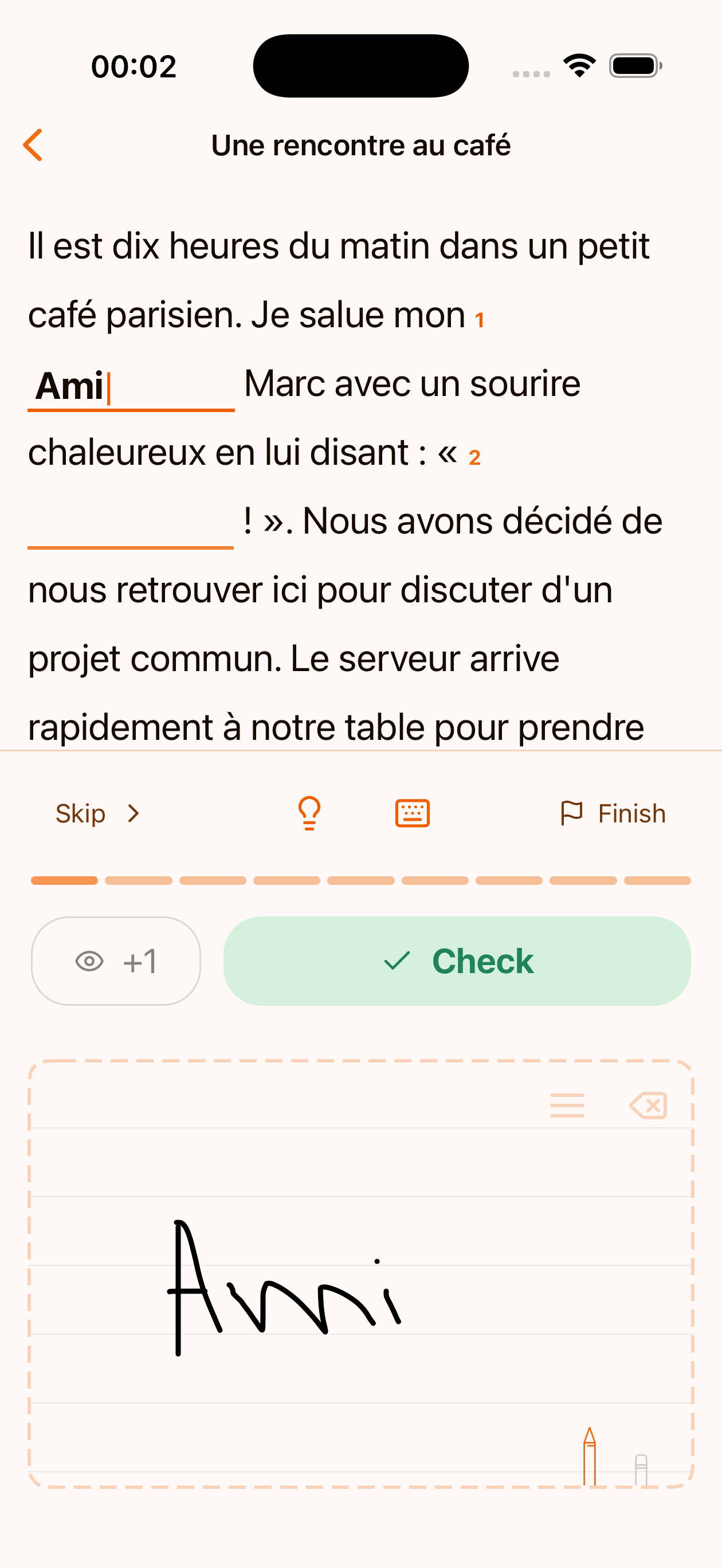
Task: Skip to the next blank
Action: point(98,813)
